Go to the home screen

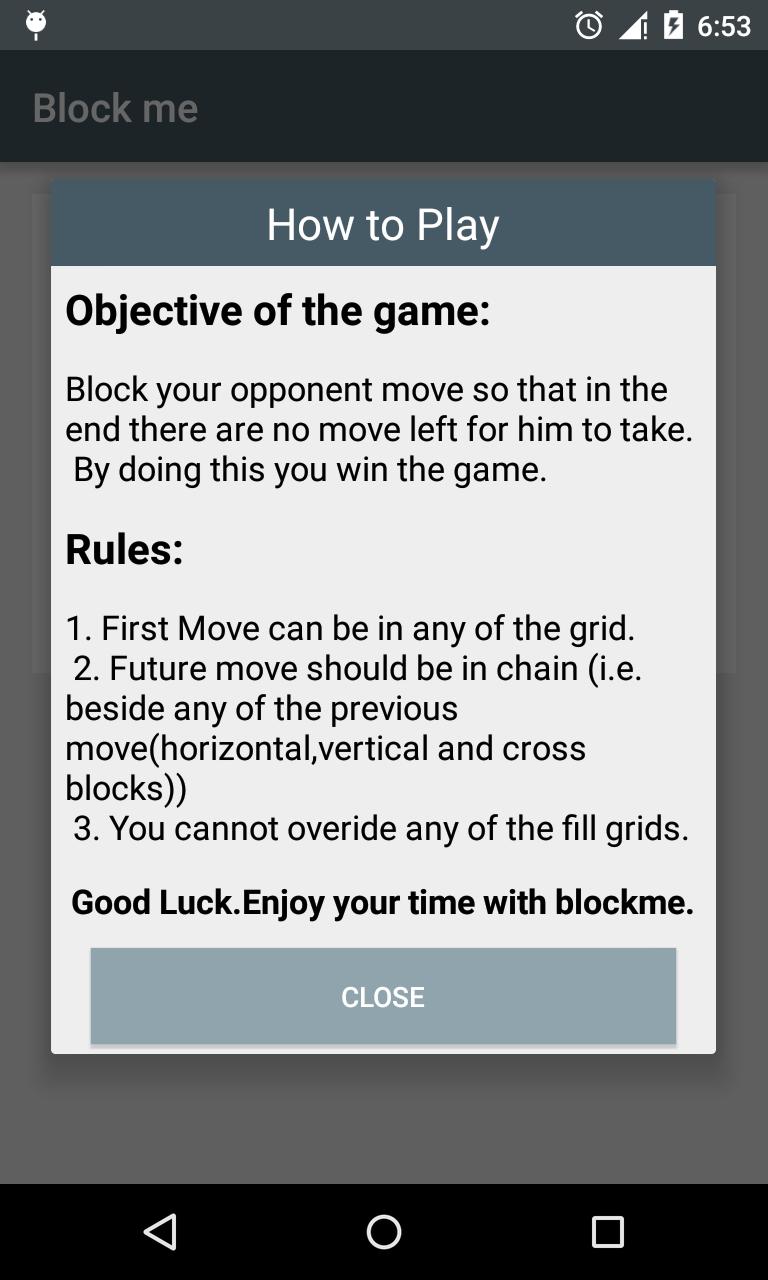pos(384,1232)
